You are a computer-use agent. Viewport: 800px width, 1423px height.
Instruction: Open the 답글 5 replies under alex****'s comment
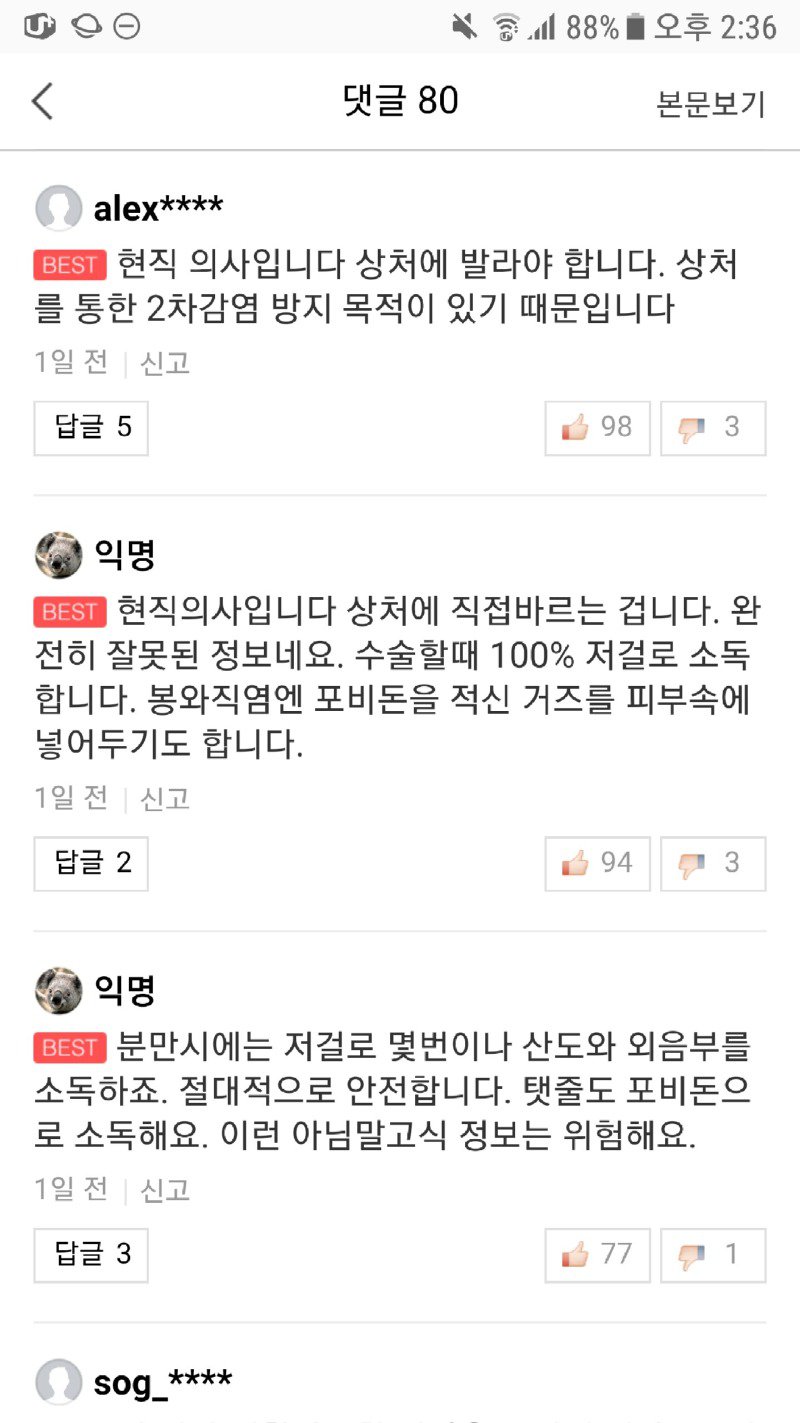click(x=91, y=428)
